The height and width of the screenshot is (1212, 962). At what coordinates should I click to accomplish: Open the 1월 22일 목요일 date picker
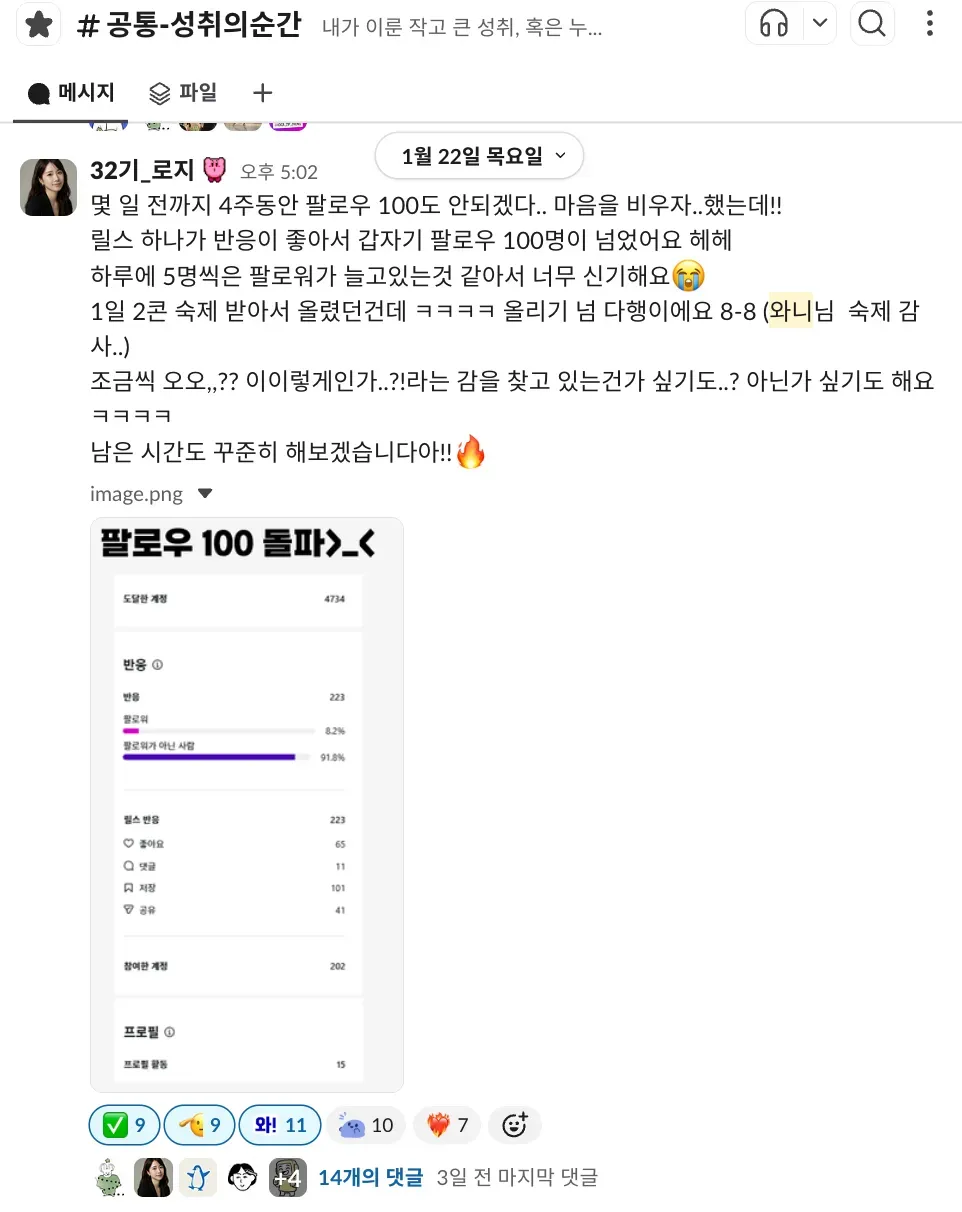[479, 156]
